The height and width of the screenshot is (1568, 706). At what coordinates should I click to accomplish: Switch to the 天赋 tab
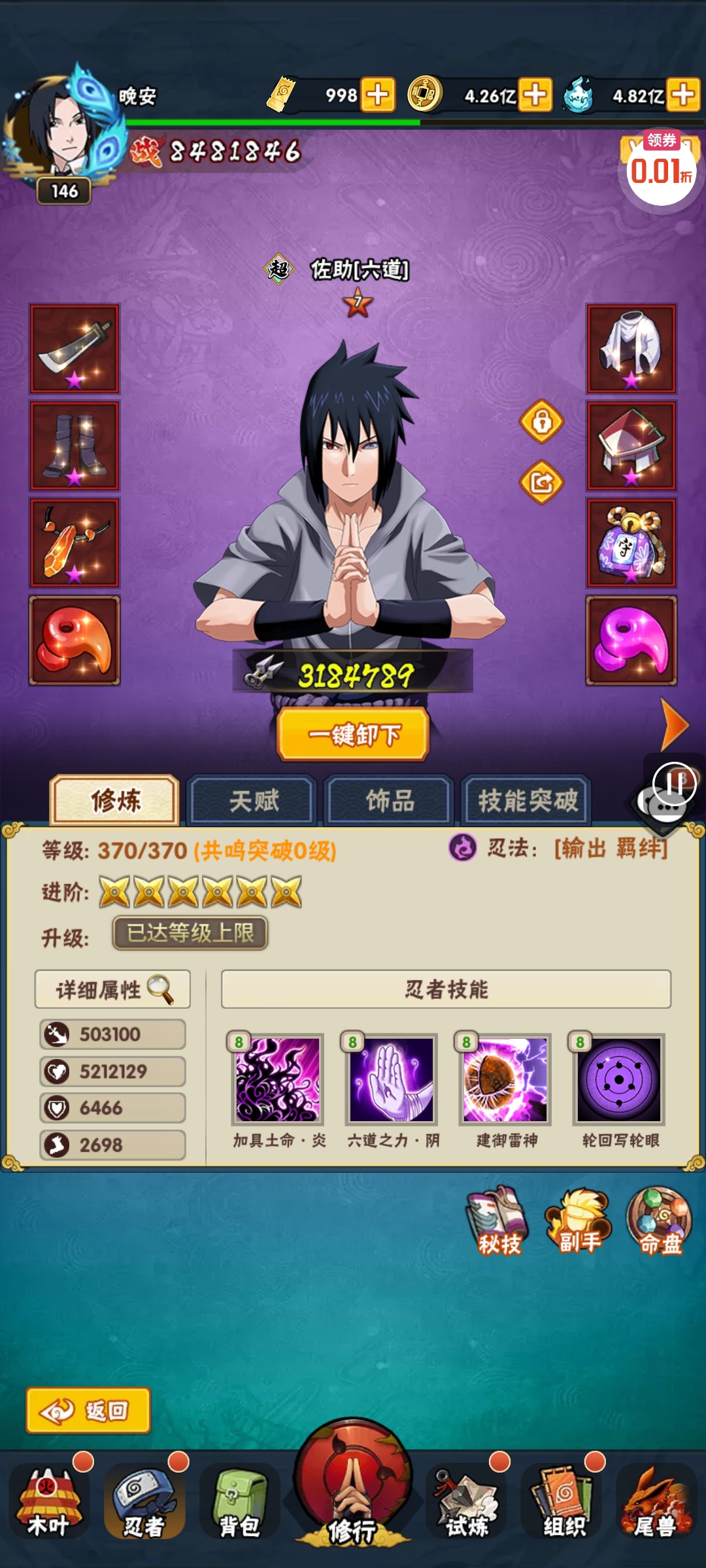point(252,800)
